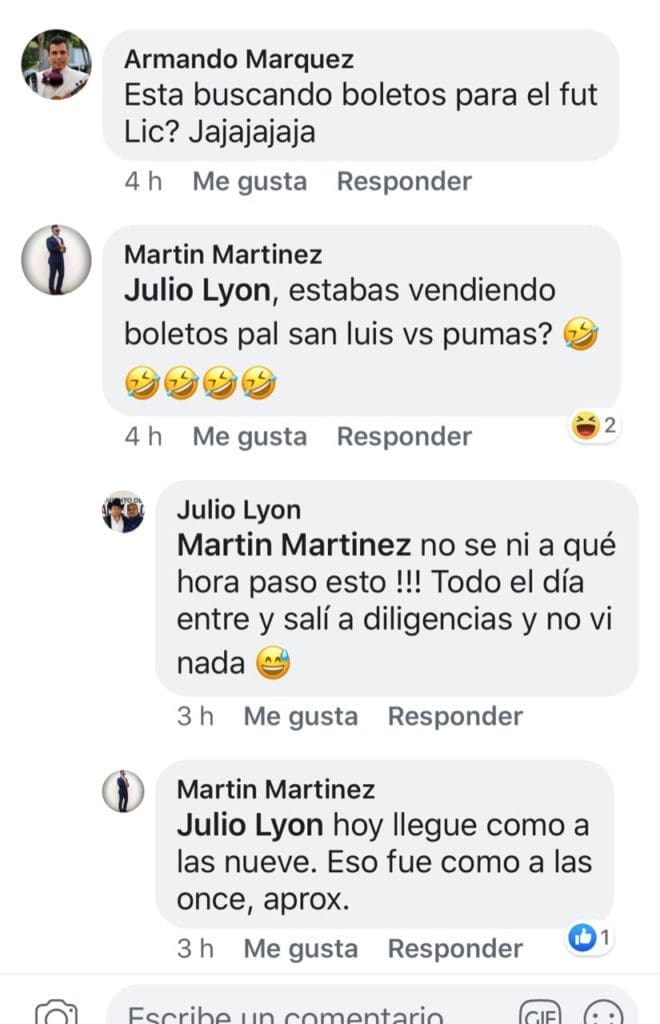Open Armando Marquez's profile picture
Screen dimensions: 660x1024
coord(56,64)
